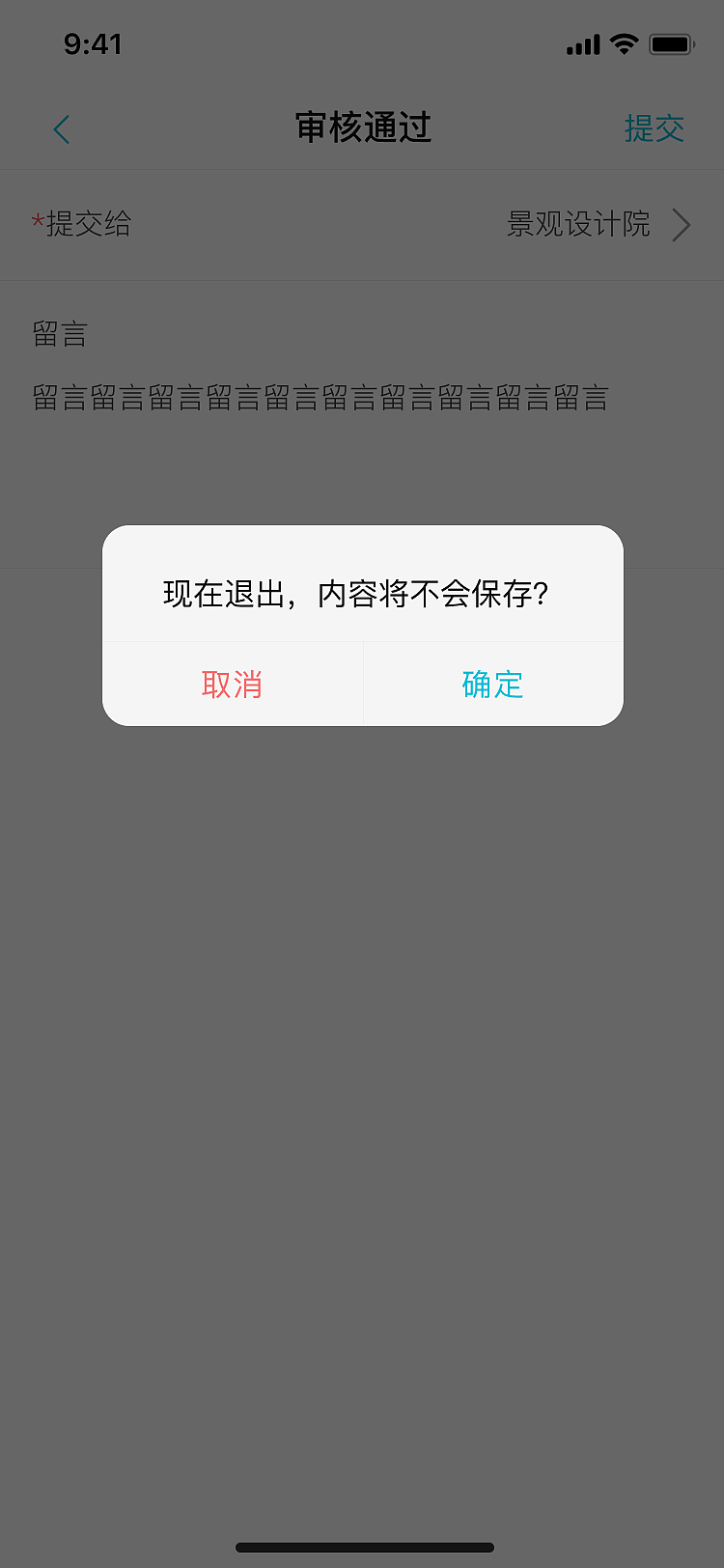724x1568 pixels.
Task: Tap 取消 to stay on the page
Action: click(x=232, y=685)
